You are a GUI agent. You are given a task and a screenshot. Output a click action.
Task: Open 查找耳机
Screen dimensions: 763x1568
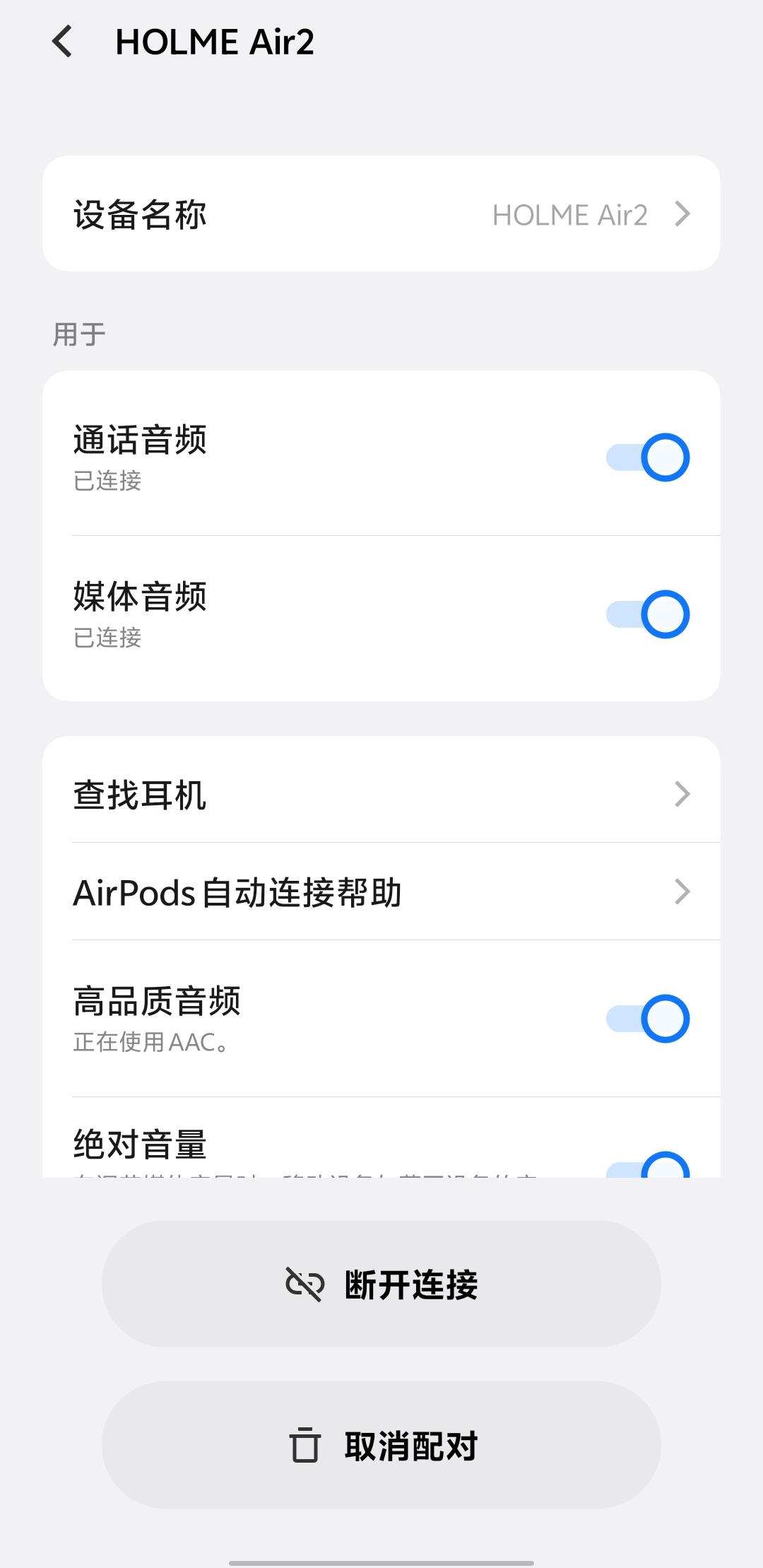click(381, 795)
